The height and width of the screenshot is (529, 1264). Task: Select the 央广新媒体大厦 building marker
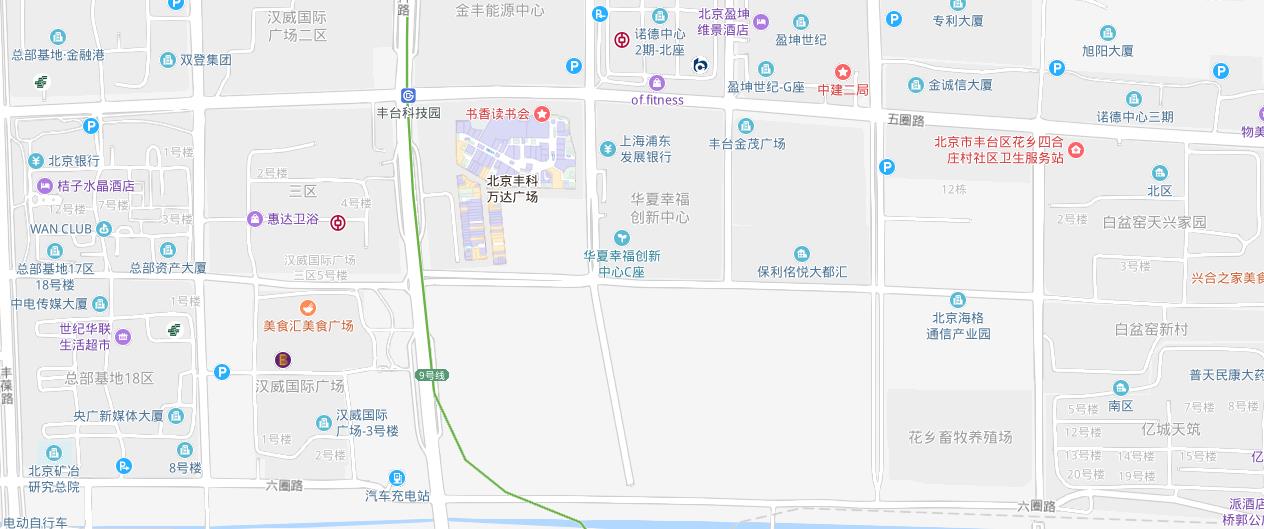(x=177, y=416)
